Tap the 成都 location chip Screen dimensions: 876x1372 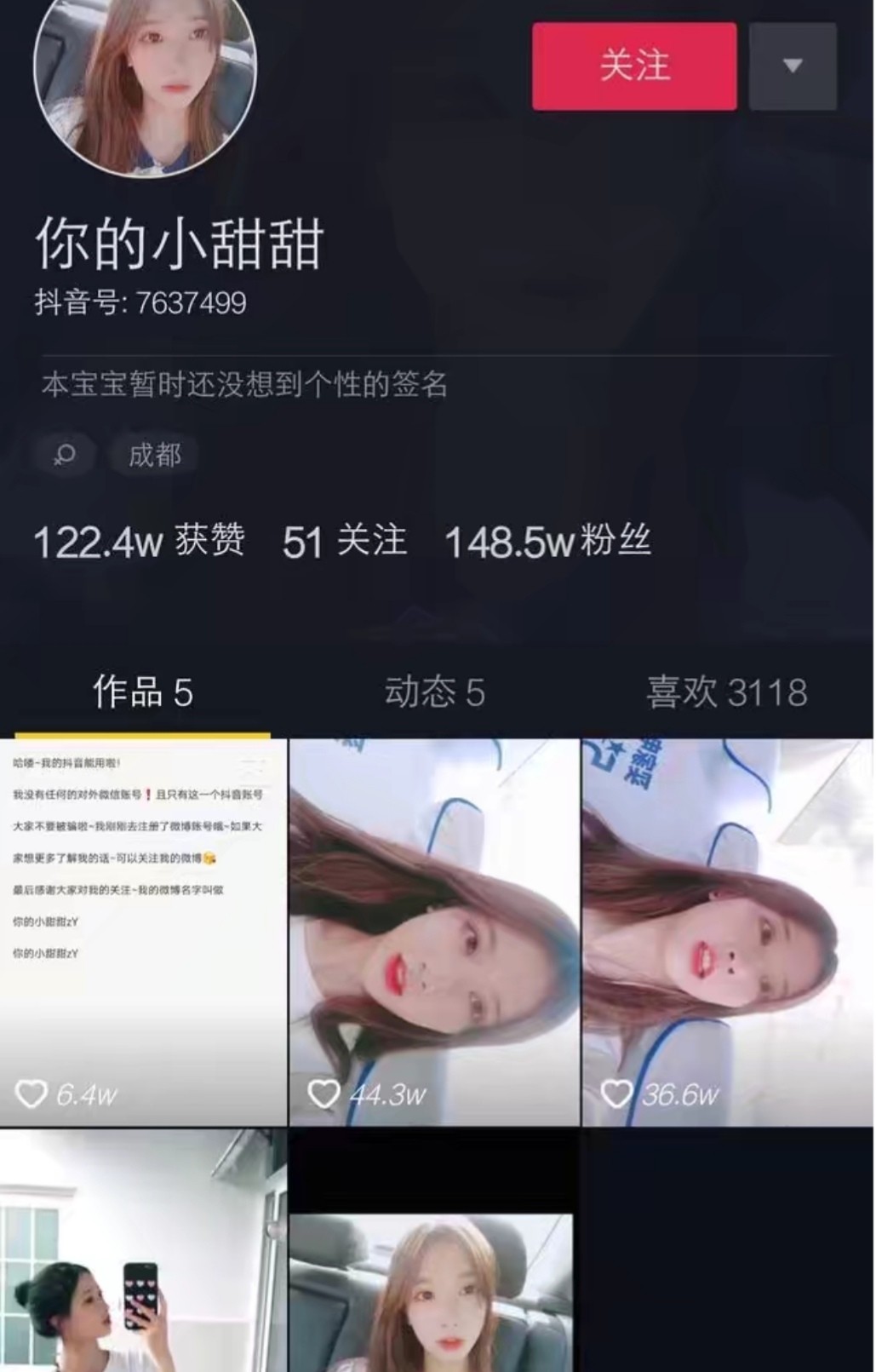pos(154,455)
